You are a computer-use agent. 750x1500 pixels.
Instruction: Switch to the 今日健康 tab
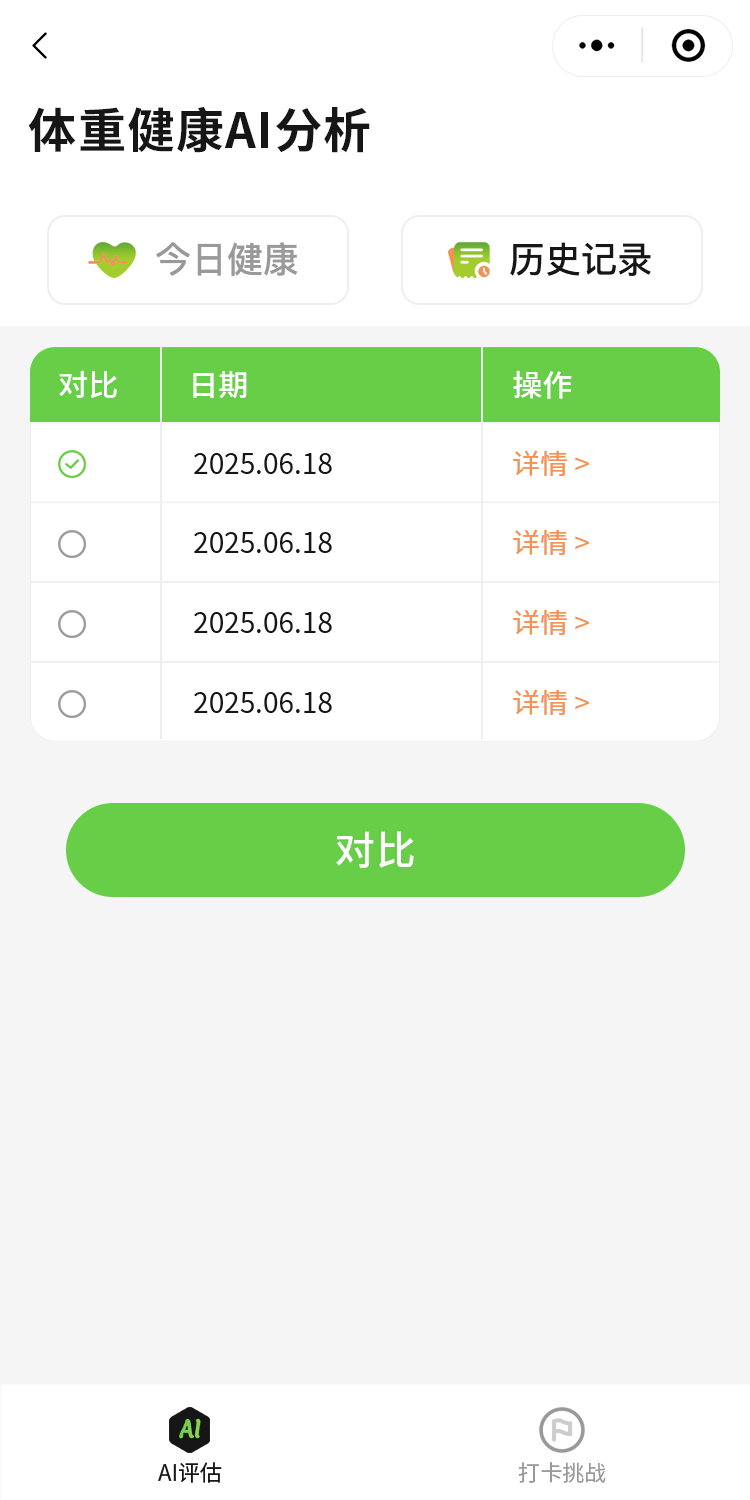tap(198, 260)
